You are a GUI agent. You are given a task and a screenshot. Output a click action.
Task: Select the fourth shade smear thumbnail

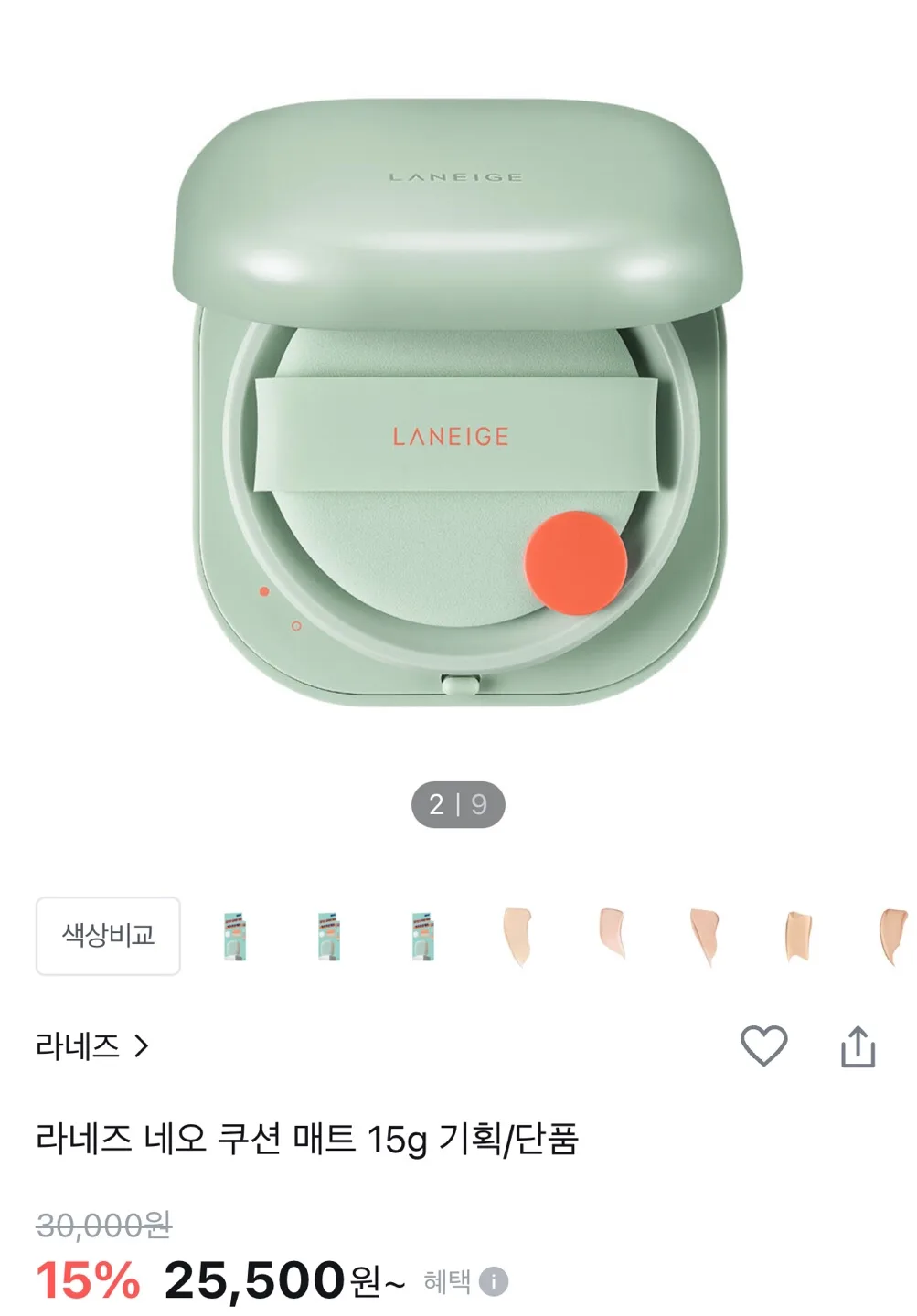798,934
